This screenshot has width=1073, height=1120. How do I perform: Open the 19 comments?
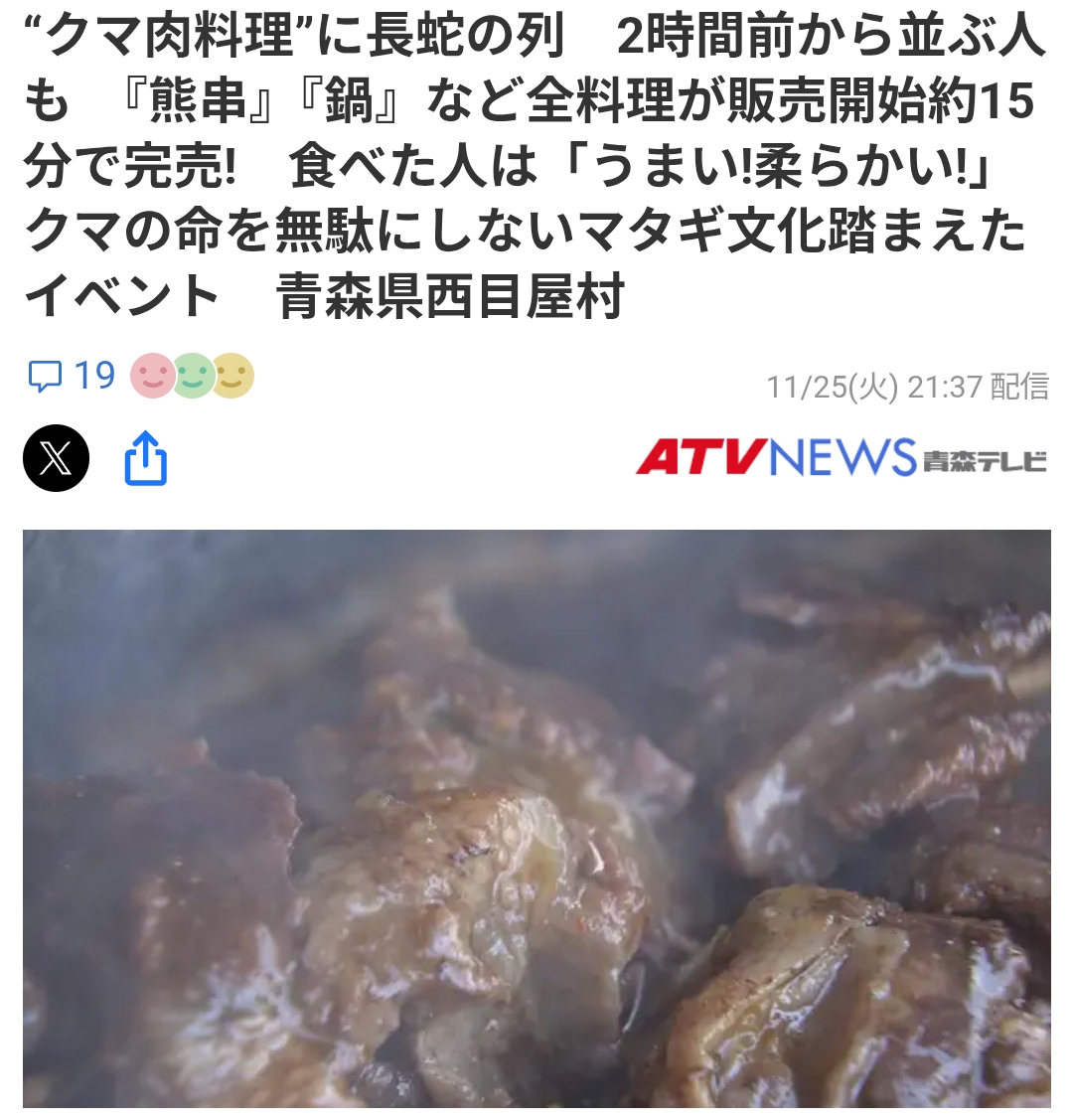[72, 377]
